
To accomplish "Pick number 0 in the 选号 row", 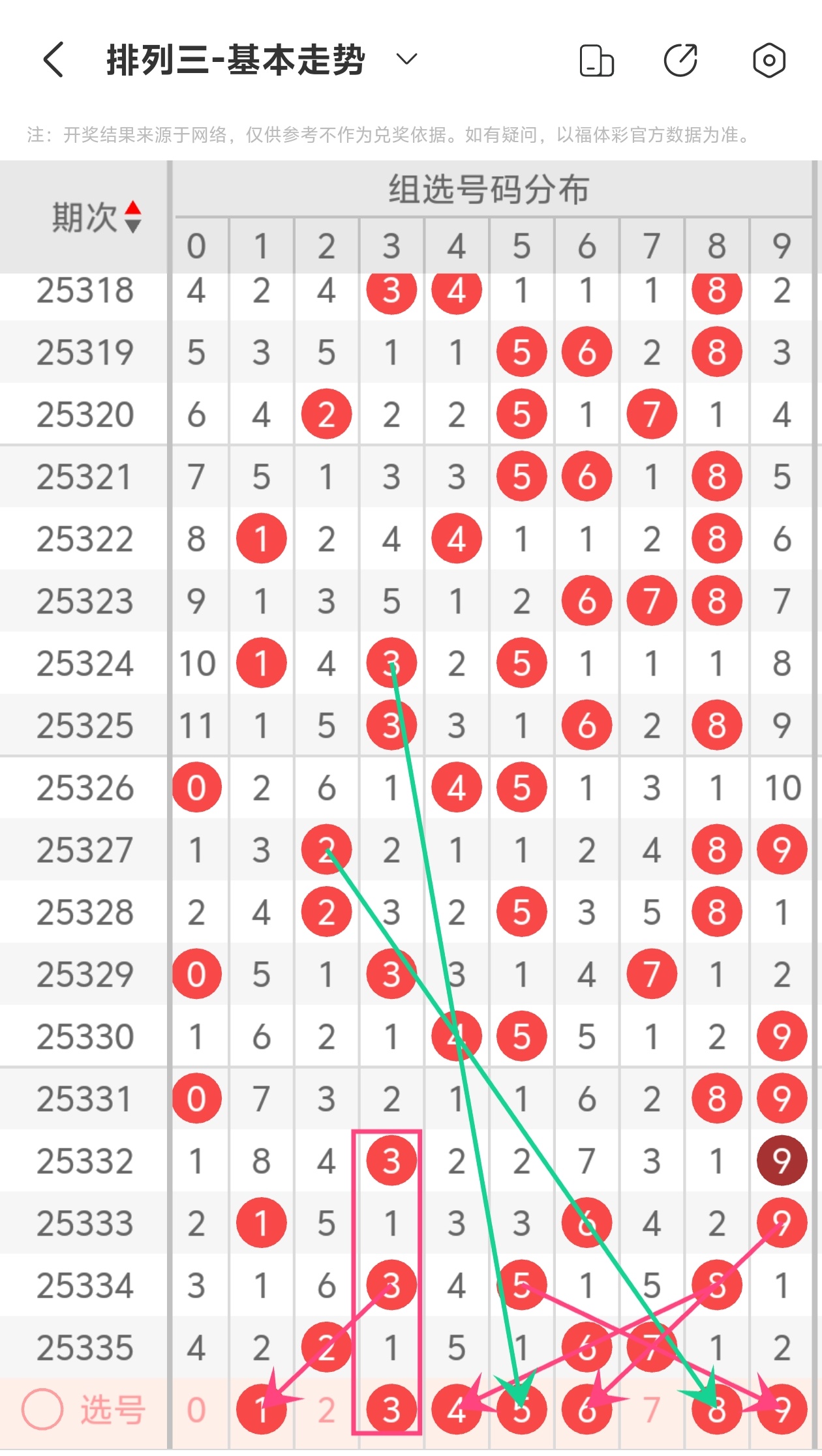I will tap(196, 1410).
